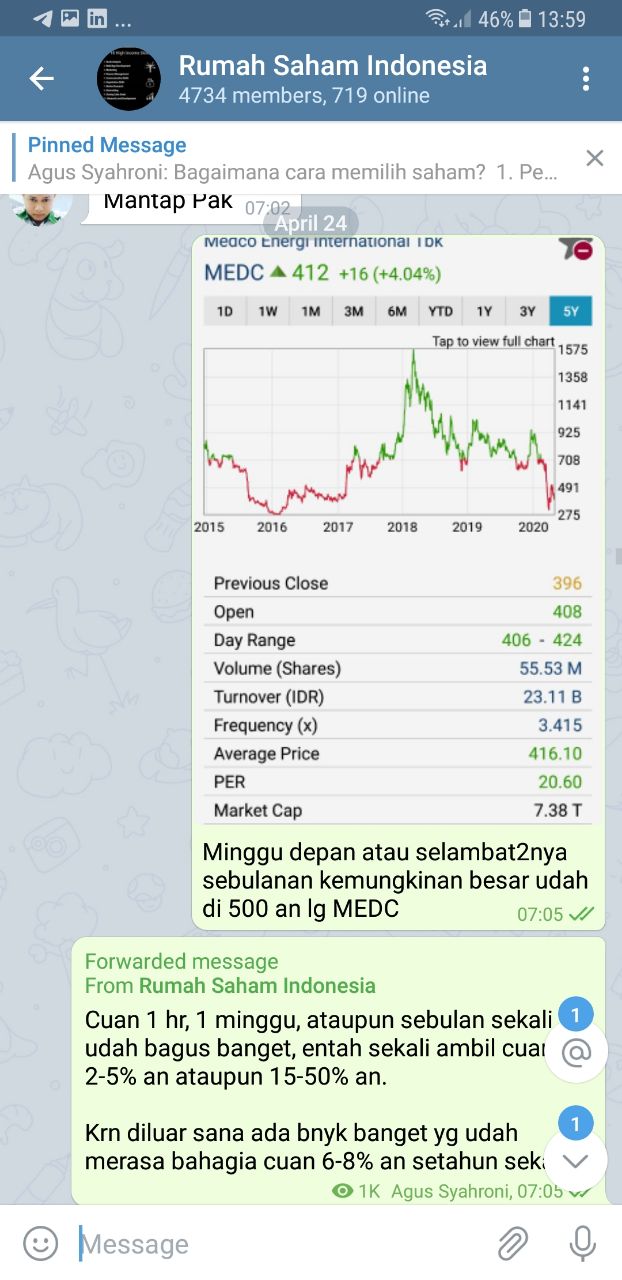
Task: Open the emoji picker
Action: [40, 1243]
